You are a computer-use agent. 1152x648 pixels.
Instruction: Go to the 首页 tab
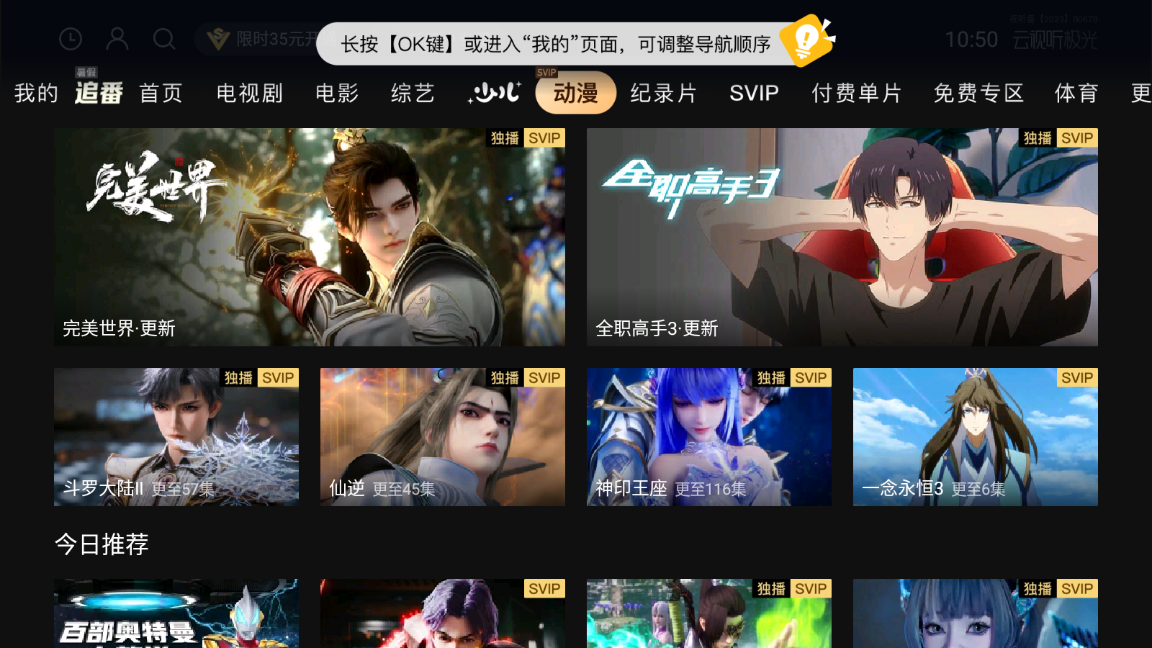pyautogui.click(x=161, y=93)
